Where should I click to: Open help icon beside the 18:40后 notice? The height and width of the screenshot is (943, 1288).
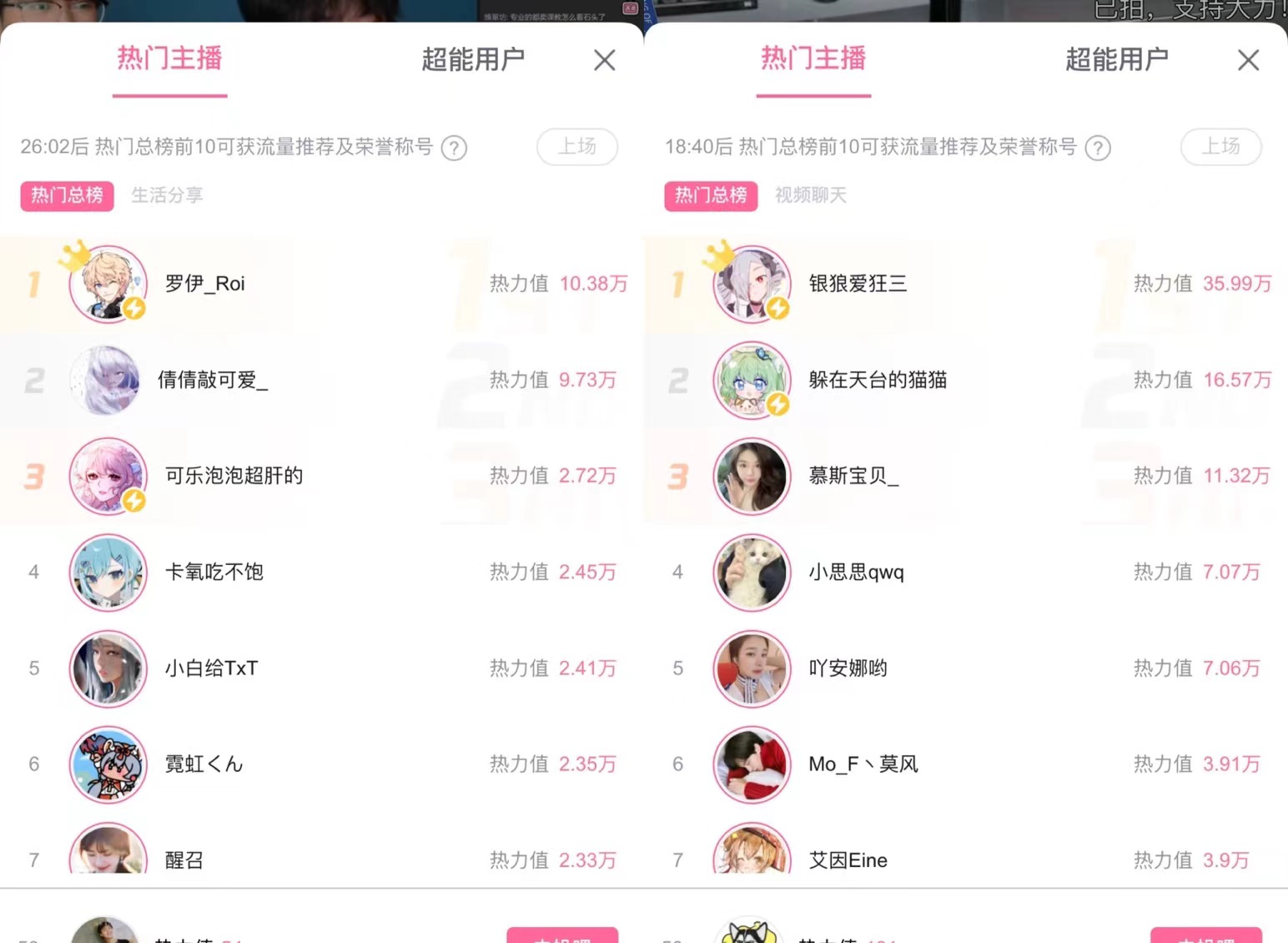1098,149
